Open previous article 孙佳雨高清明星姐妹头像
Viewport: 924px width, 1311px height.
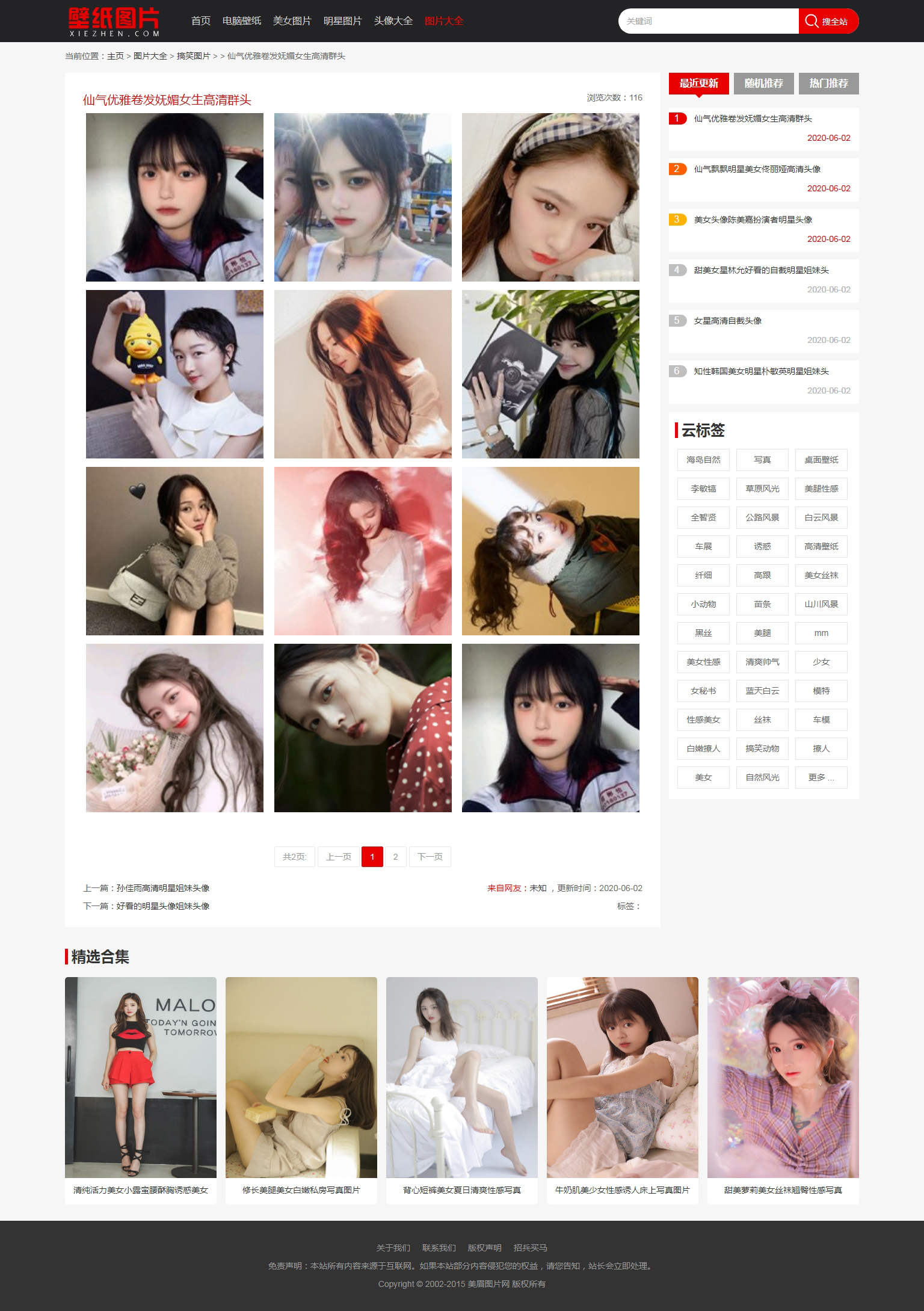[x=162, y=888]
